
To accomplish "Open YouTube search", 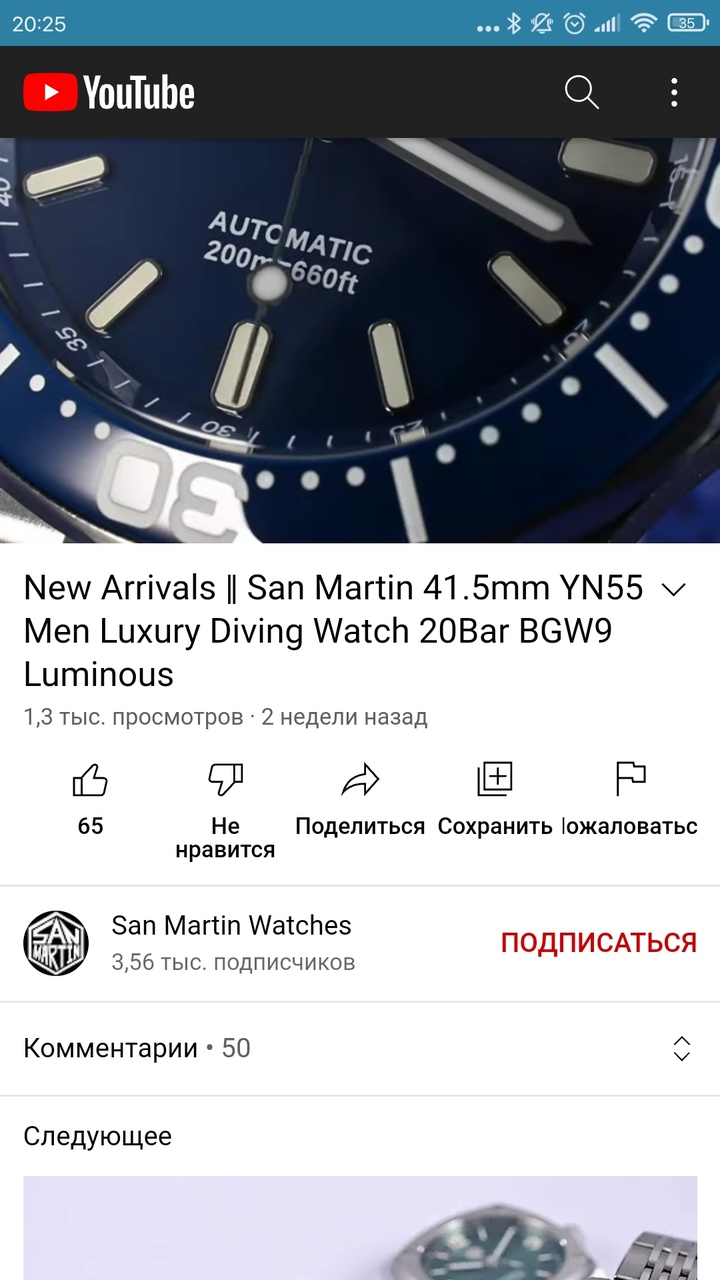I will [581, 92].
